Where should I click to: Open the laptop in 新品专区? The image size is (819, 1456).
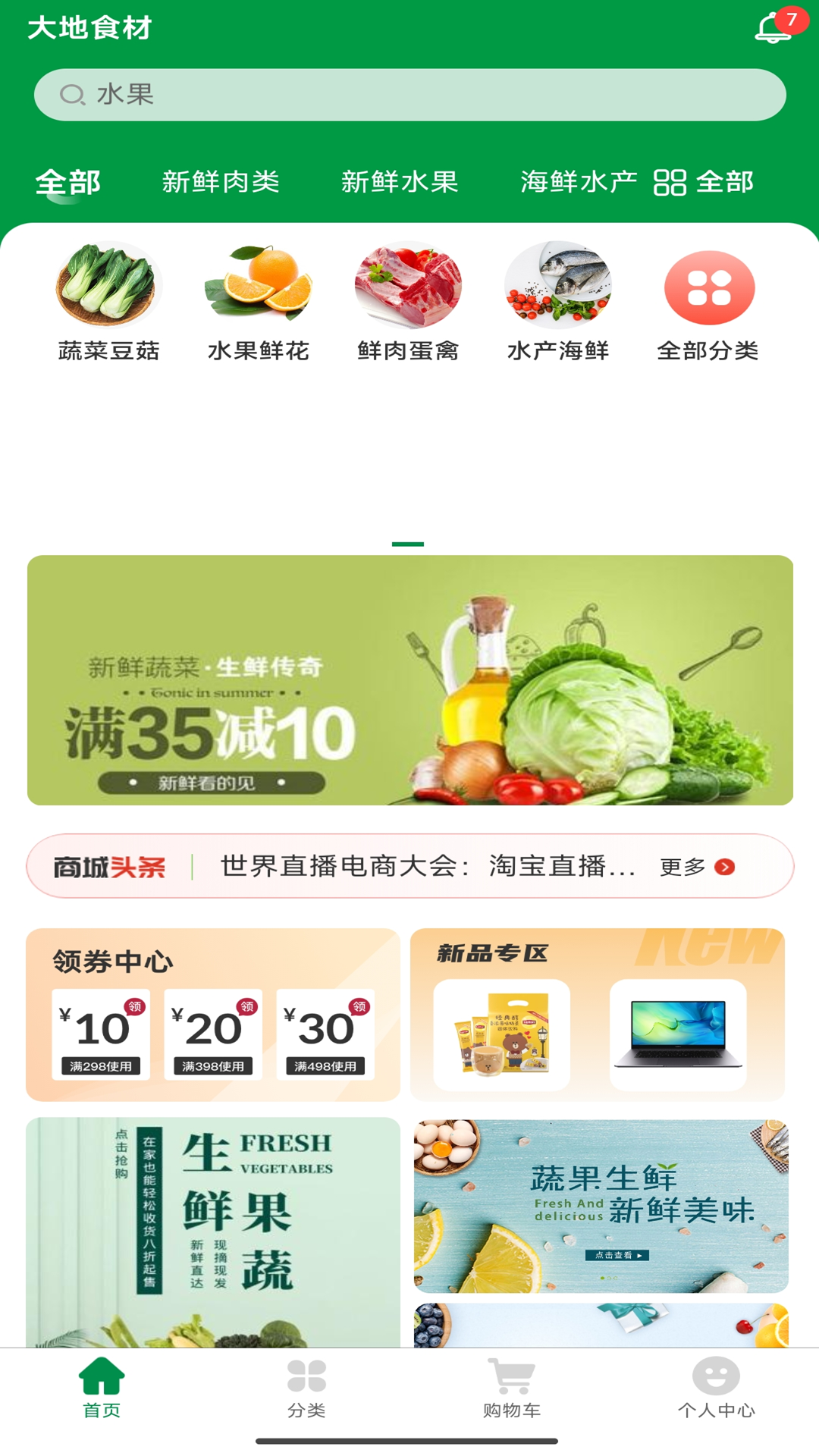(x=678, y=1035)
